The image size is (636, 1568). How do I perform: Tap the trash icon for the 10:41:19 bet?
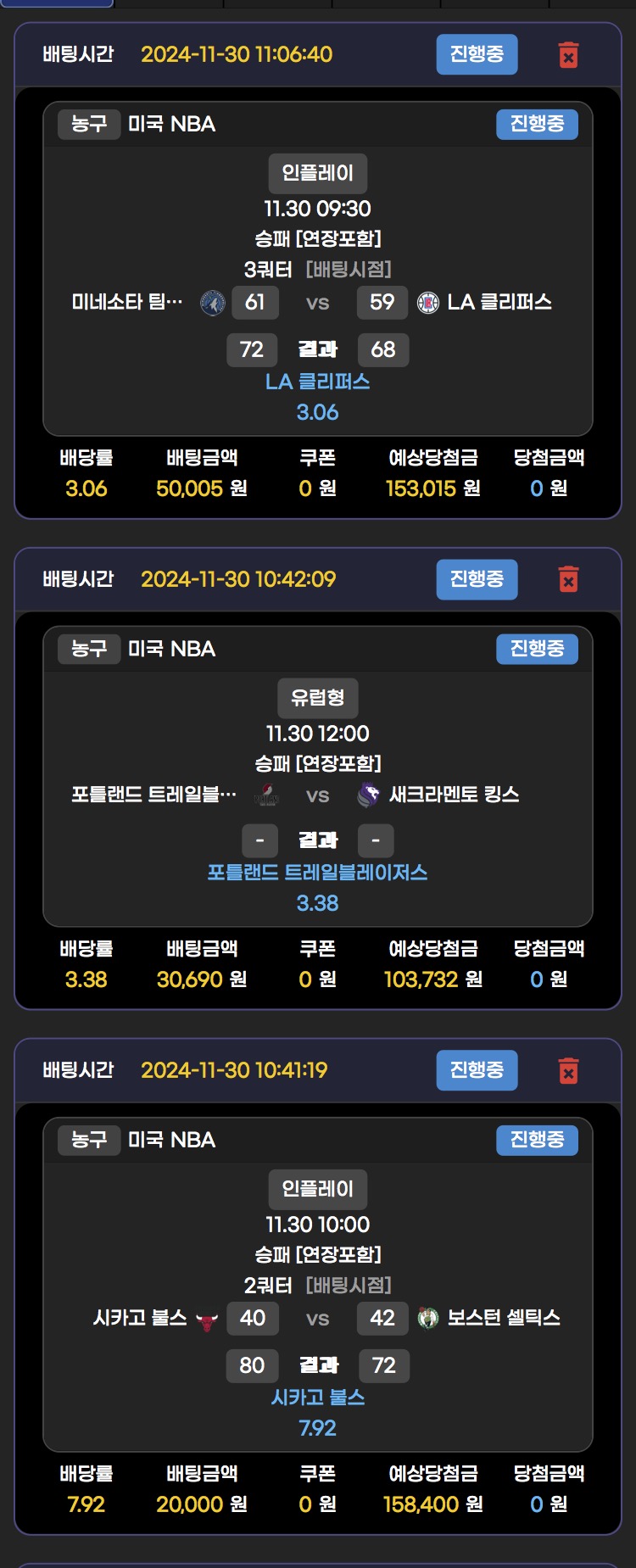(x=568, y=1071)
